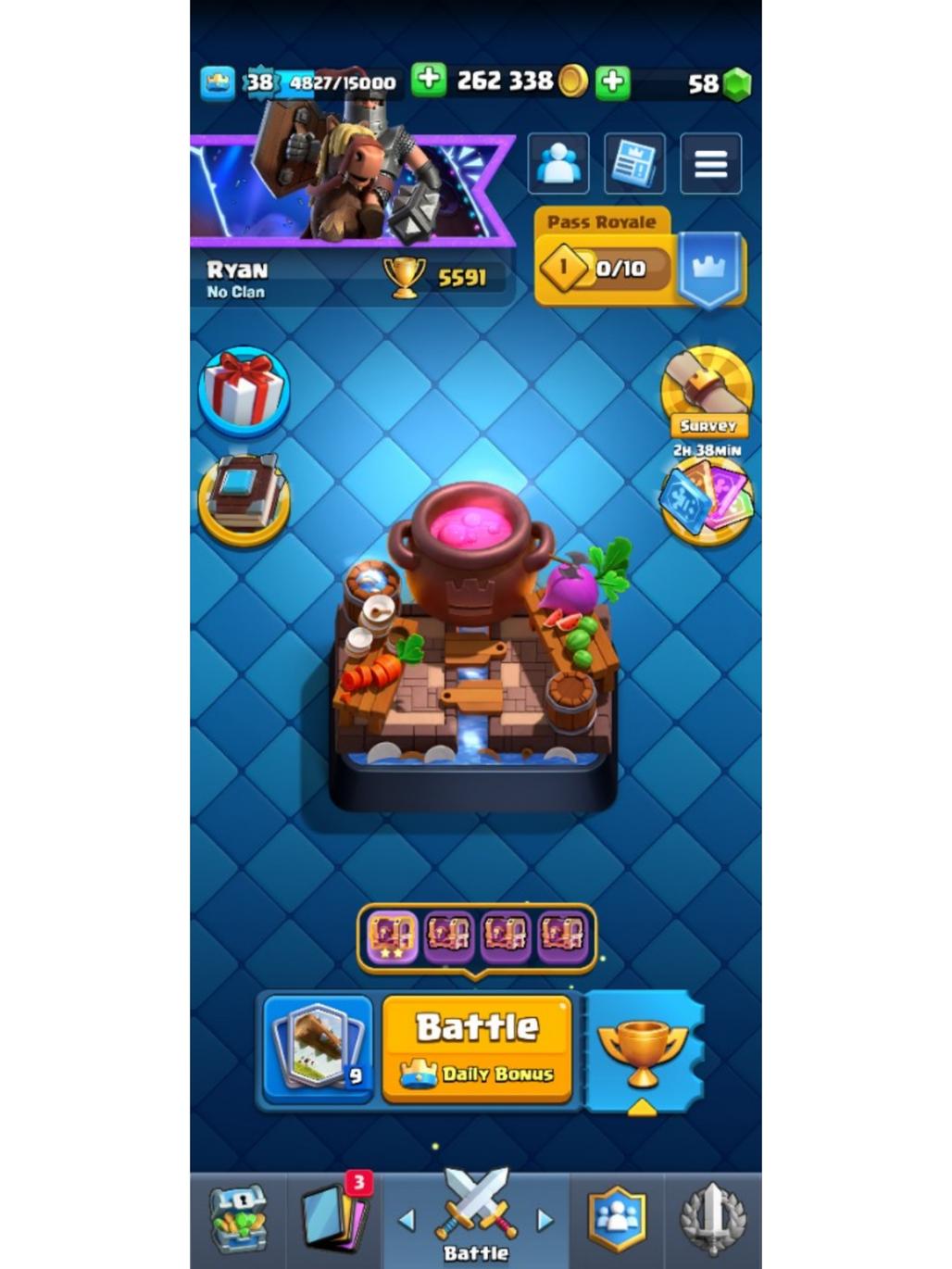Switch to the Clan tab
Screen dimensions: 952x1269
click(x=617, y=1219)
